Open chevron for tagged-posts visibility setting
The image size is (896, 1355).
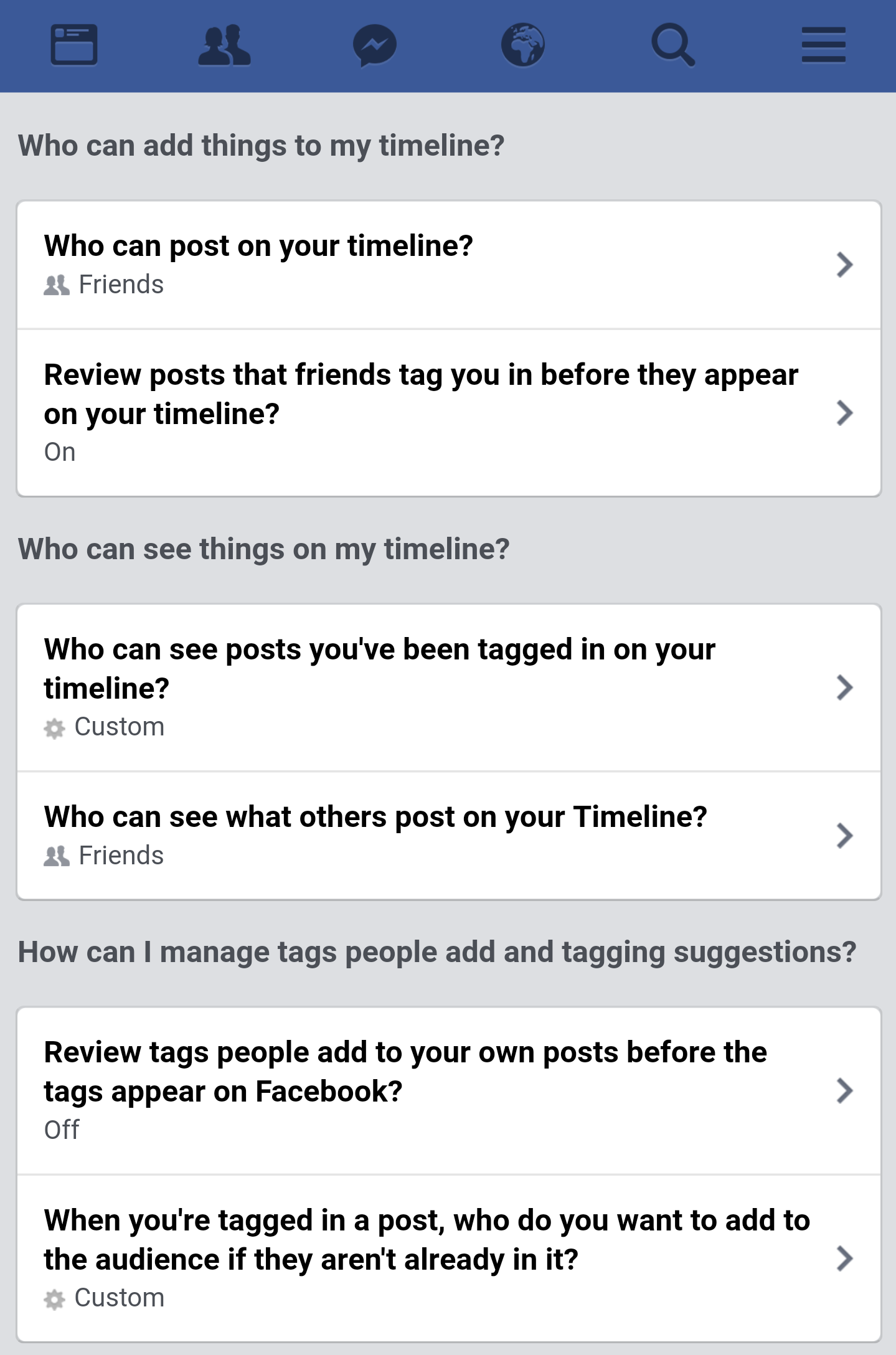(844, 687)
